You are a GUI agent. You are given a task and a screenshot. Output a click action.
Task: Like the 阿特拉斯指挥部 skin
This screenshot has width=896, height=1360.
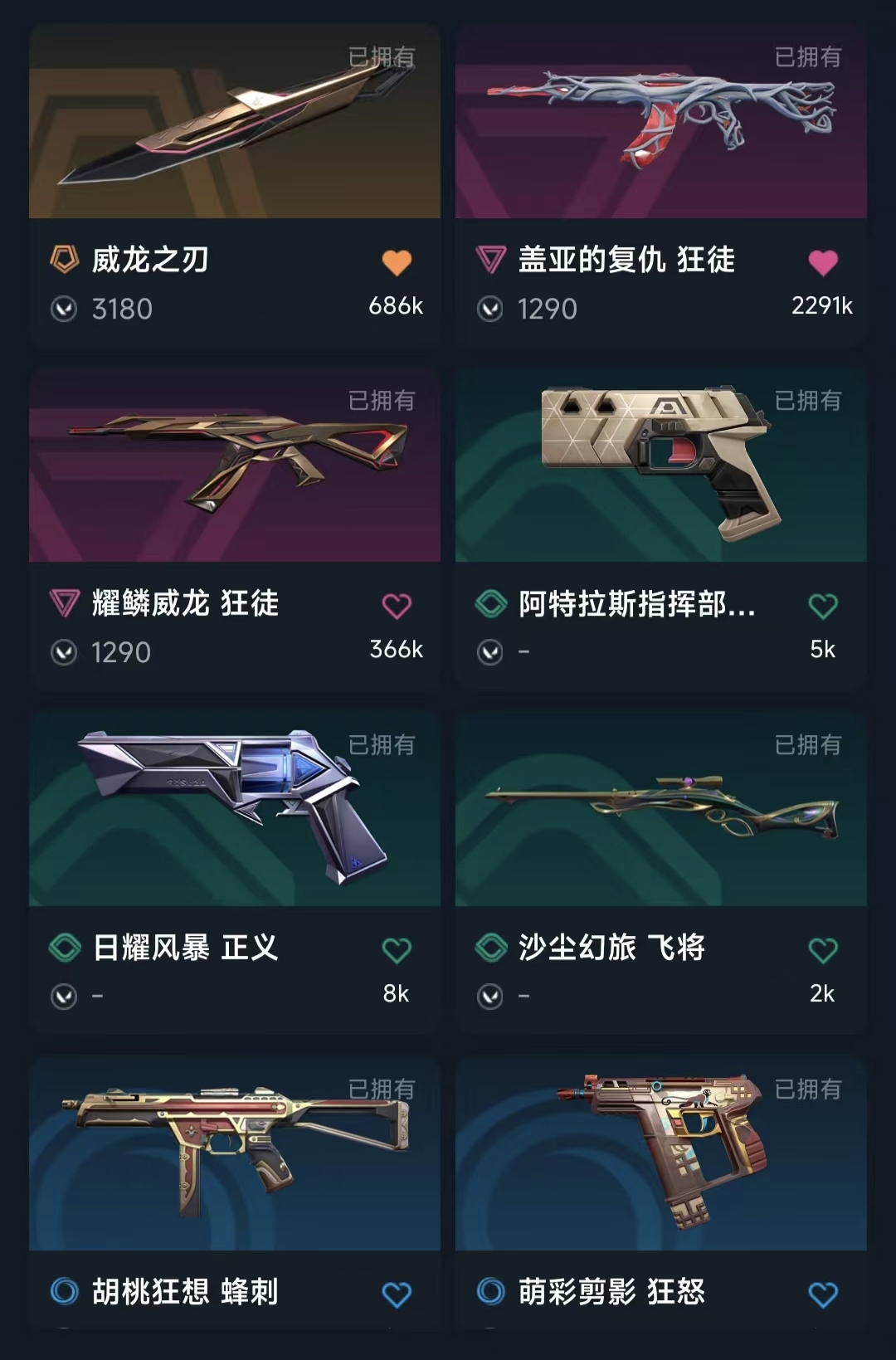823,606
